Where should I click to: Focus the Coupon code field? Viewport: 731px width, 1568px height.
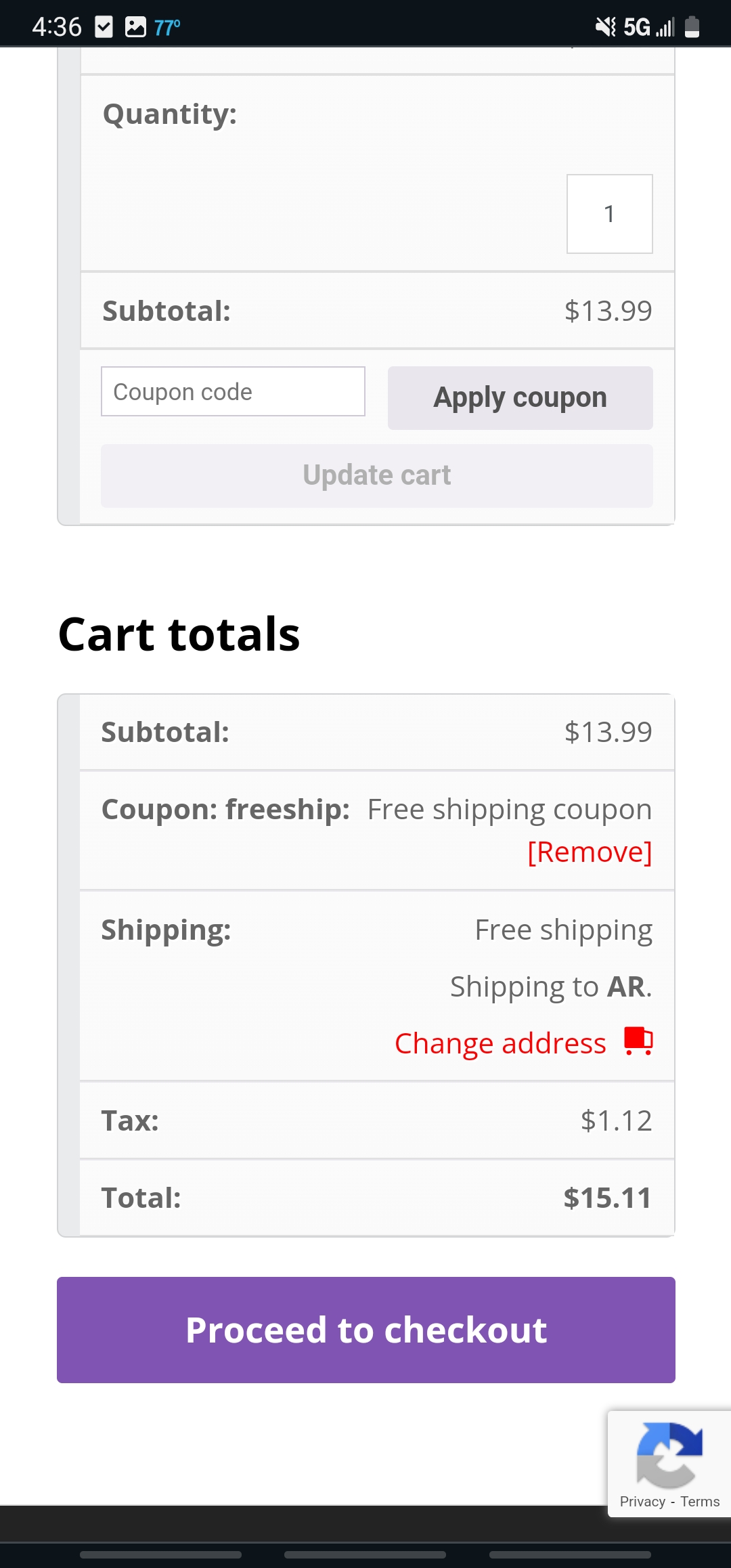(x=233, y=391)
